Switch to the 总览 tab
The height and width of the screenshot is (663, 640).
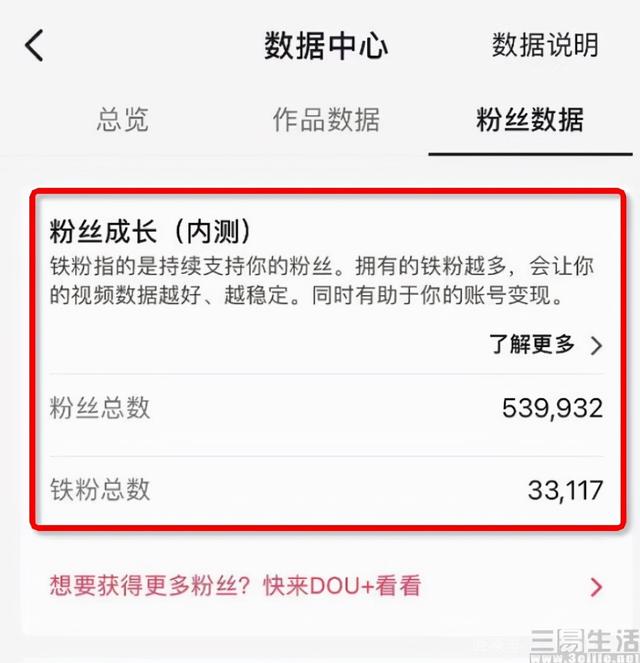click(122, 120)
